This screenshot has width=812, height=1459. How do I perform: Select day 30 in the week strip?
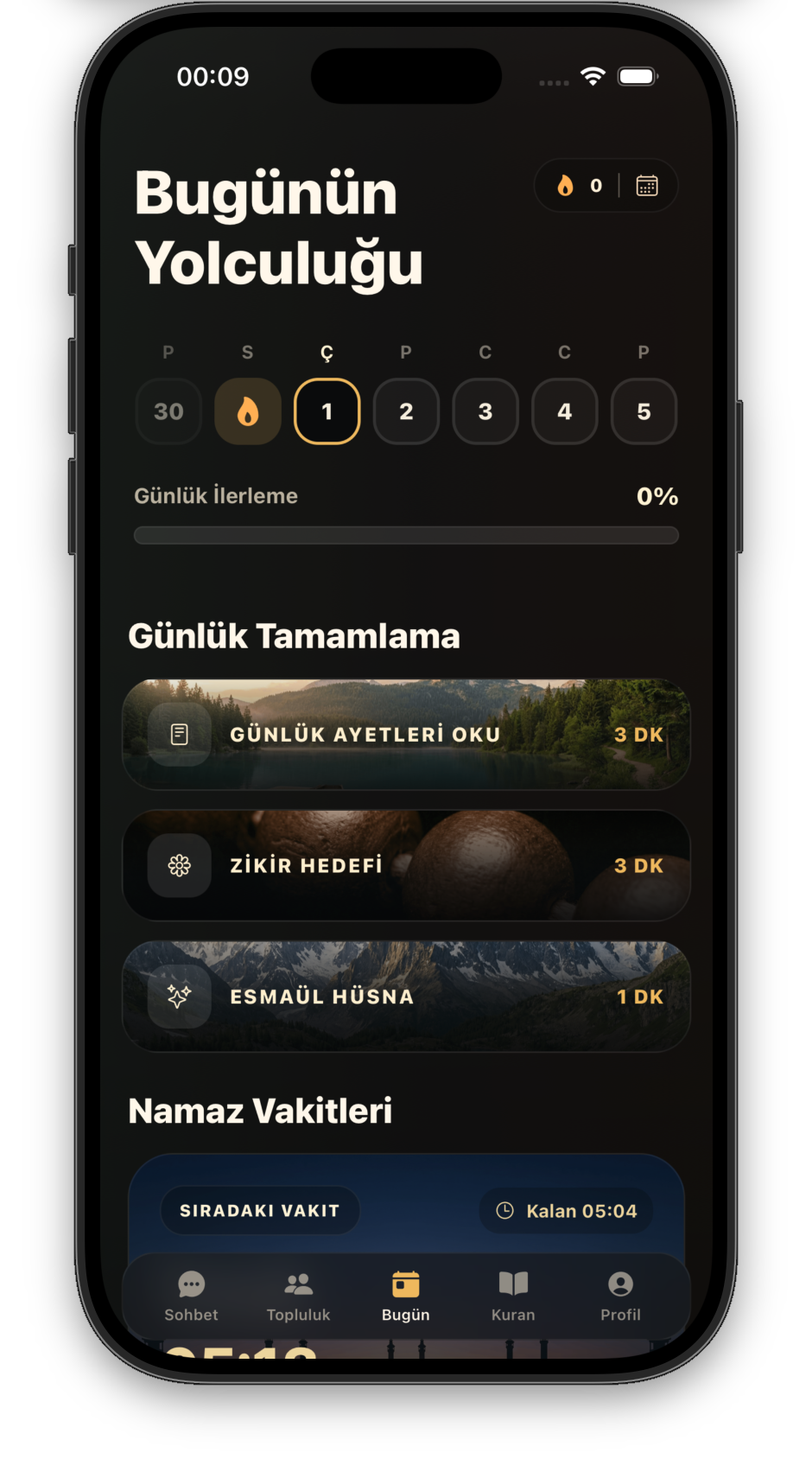(x=168, y=411)
